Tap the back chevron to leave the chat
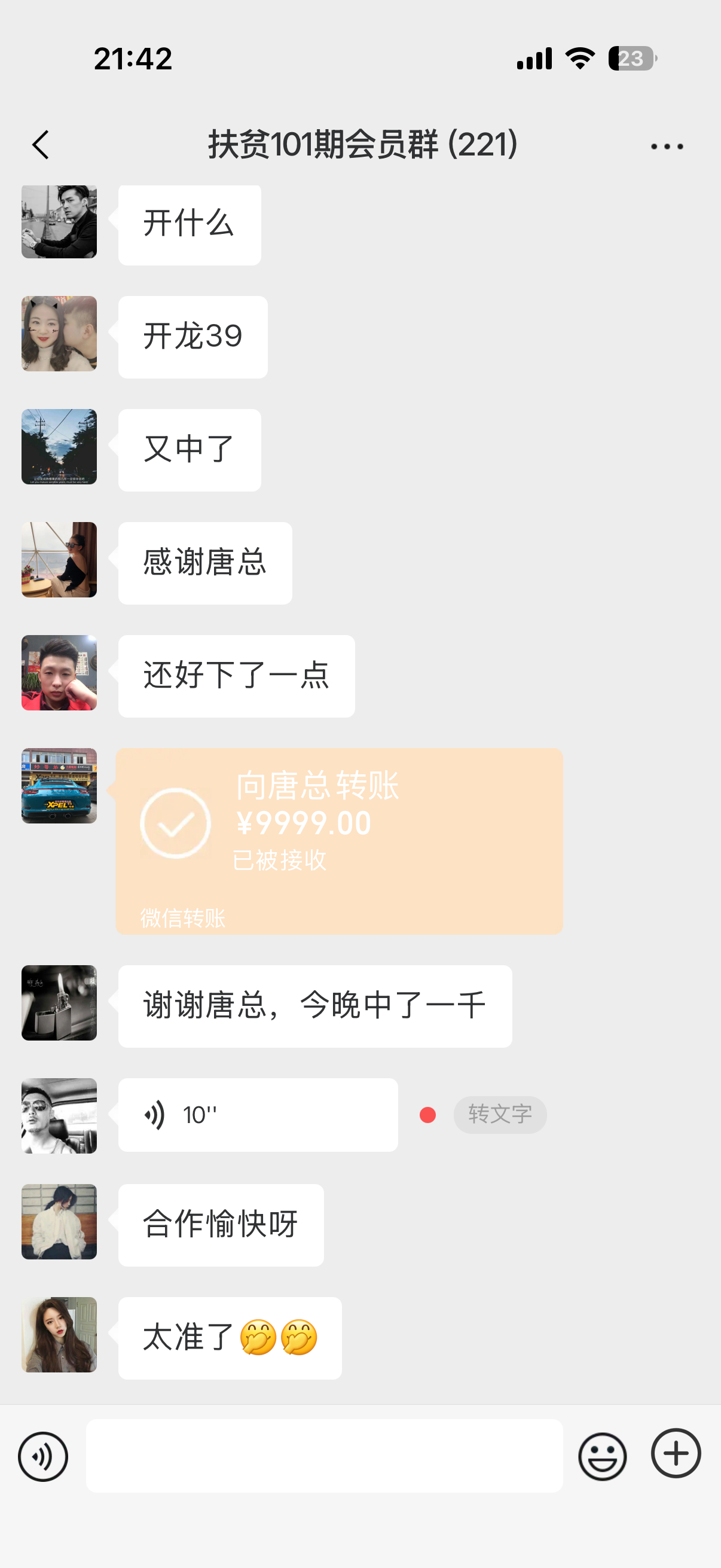The width and height of the screenshot is (721, 1568). click(x=40, y=145)
